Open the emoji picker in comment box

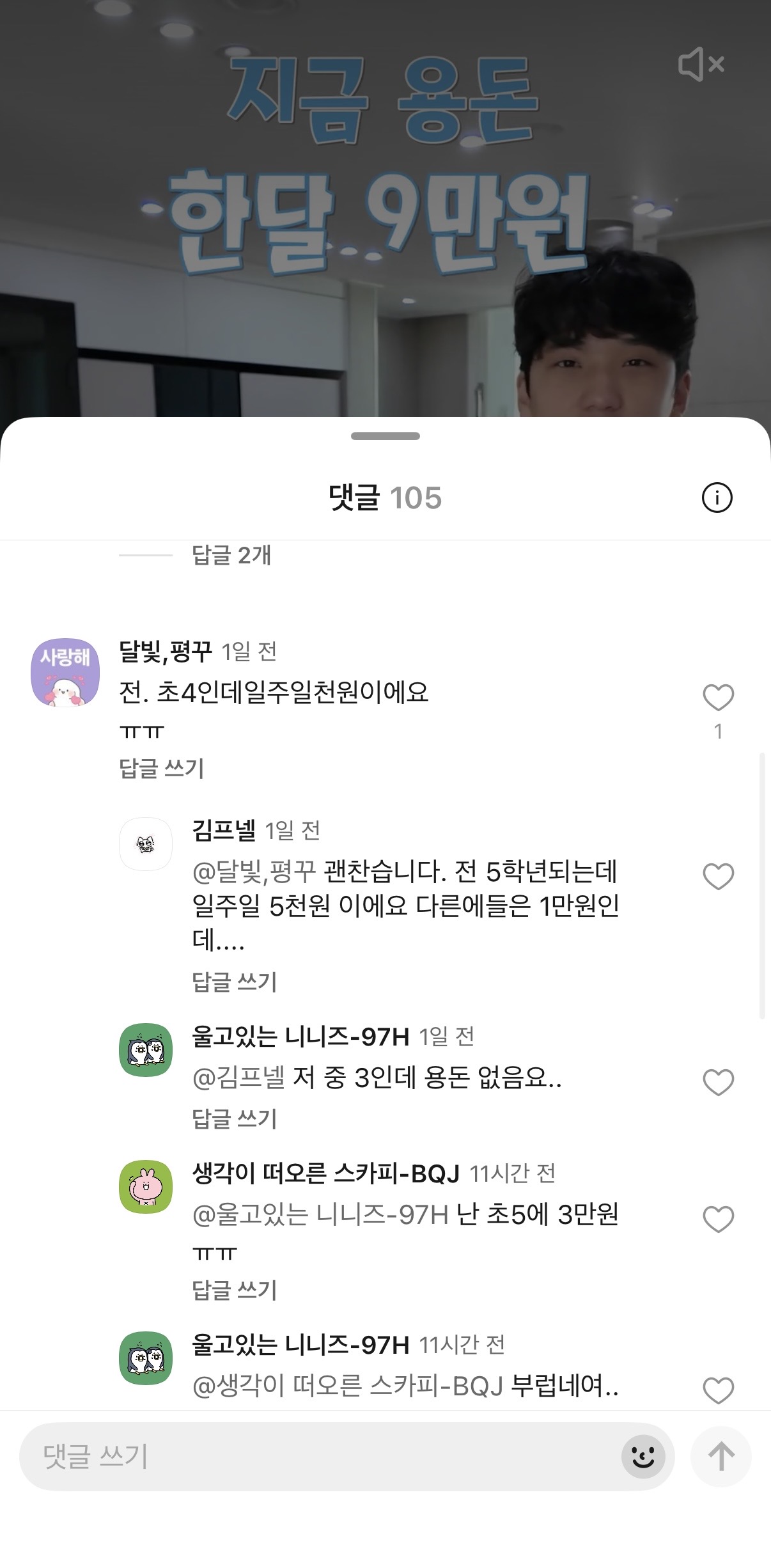[x=643, y=1457]
